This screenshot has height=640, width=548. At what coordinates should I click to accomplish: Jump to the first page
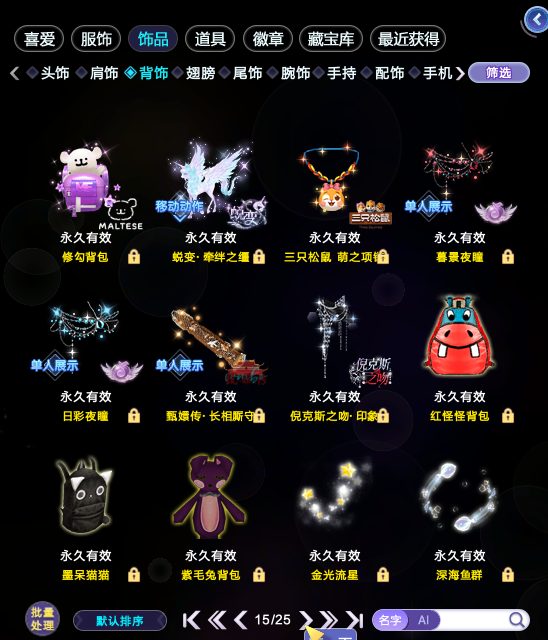[191, 620]
